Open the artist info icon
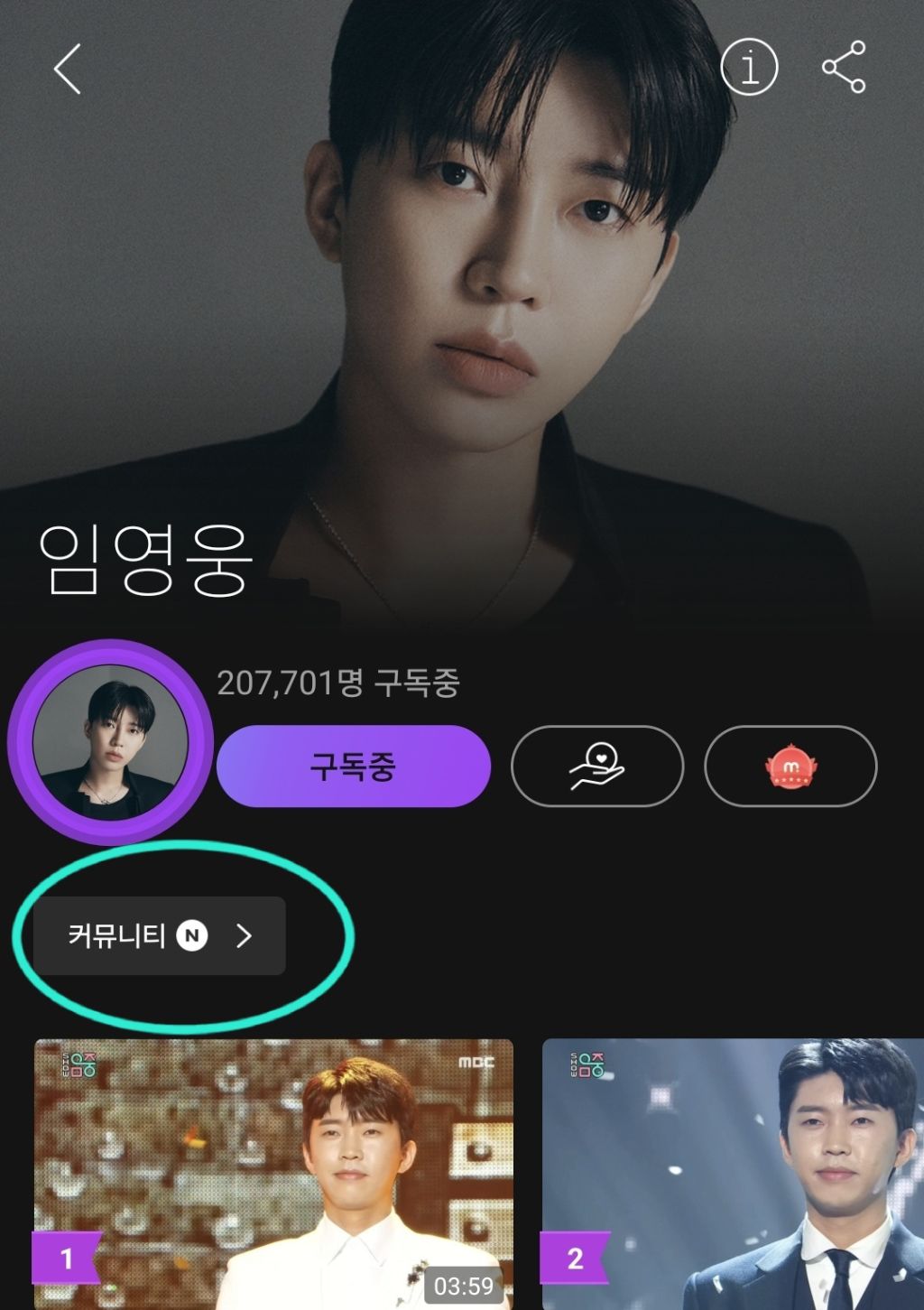 [x=749, y=67]
